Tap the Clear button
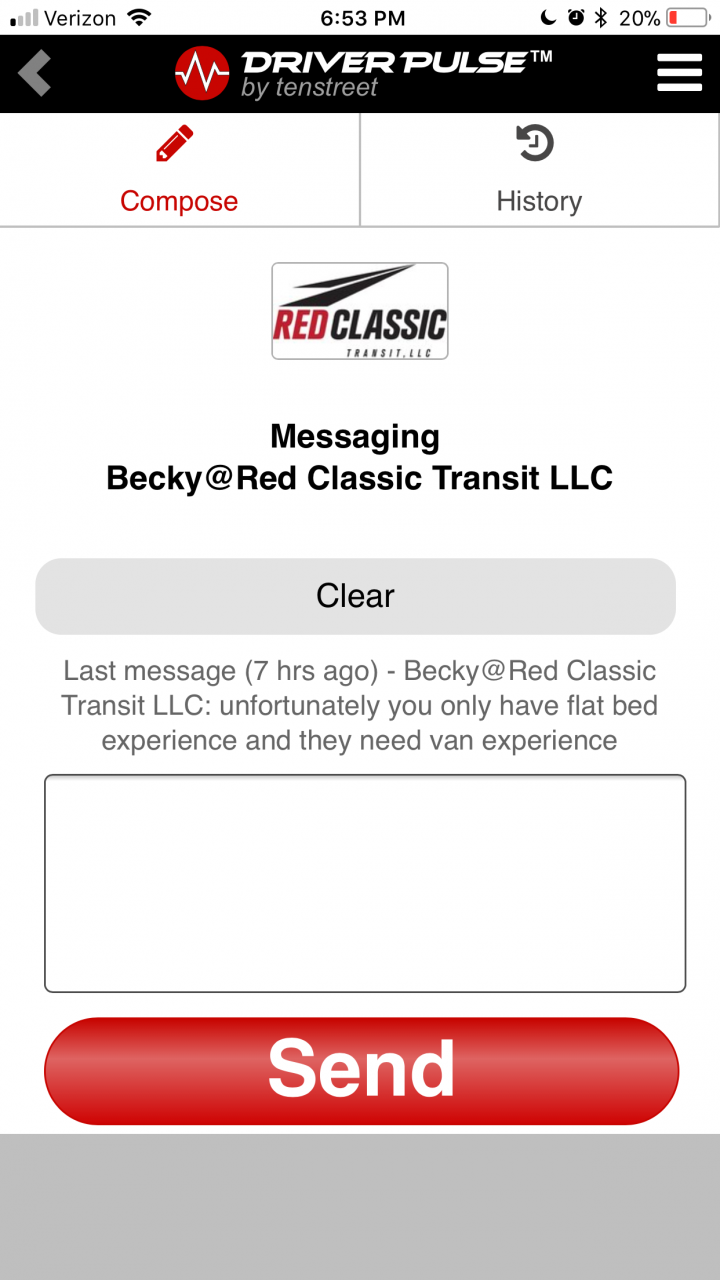The height and width of the screenshot is (1280, 720). [x=355, y=596]
